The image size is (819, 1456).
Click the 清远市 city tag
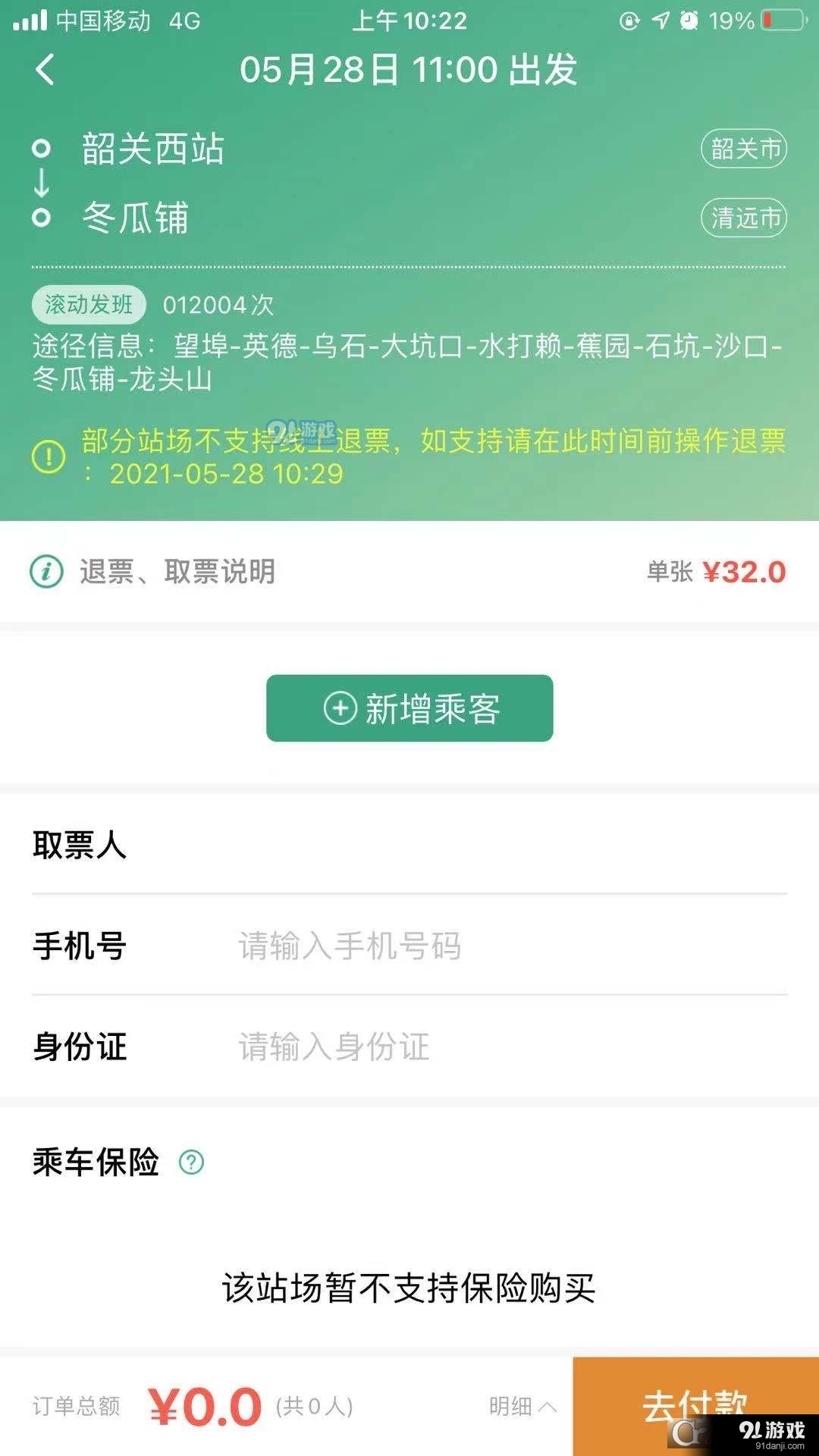(744, 218)
